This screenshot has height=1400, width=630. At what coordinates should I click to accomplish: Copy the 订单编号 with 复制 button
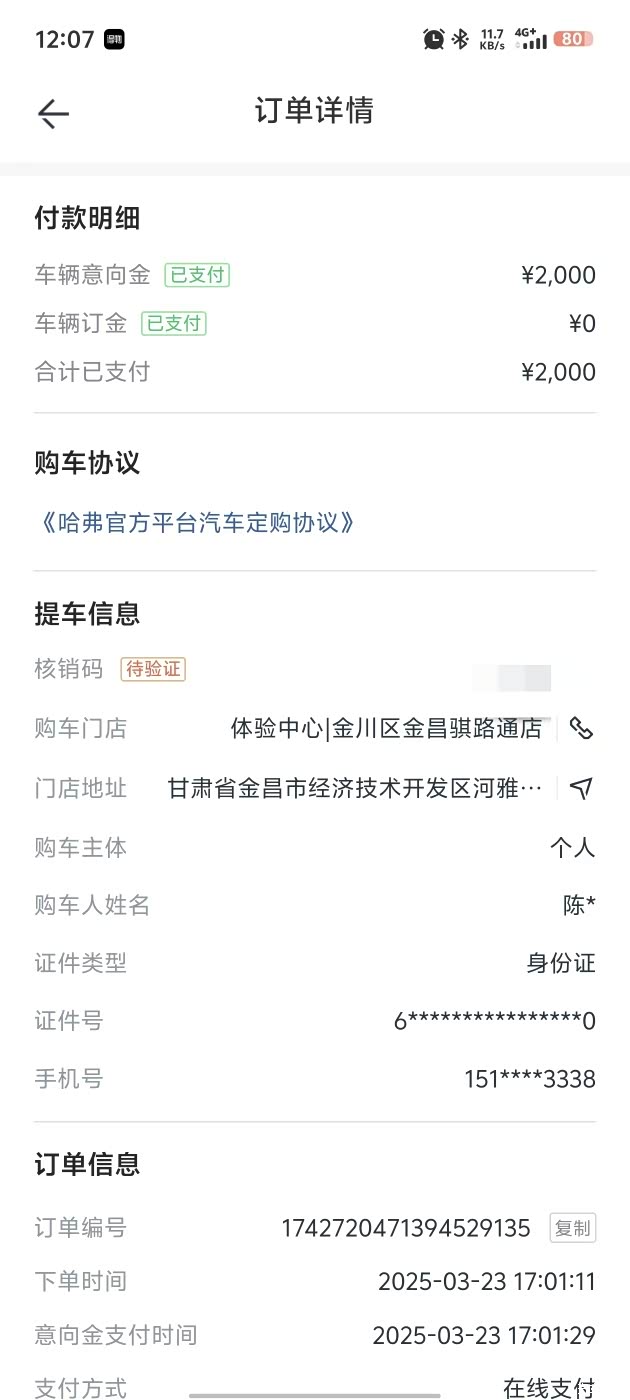point(573,1228)
